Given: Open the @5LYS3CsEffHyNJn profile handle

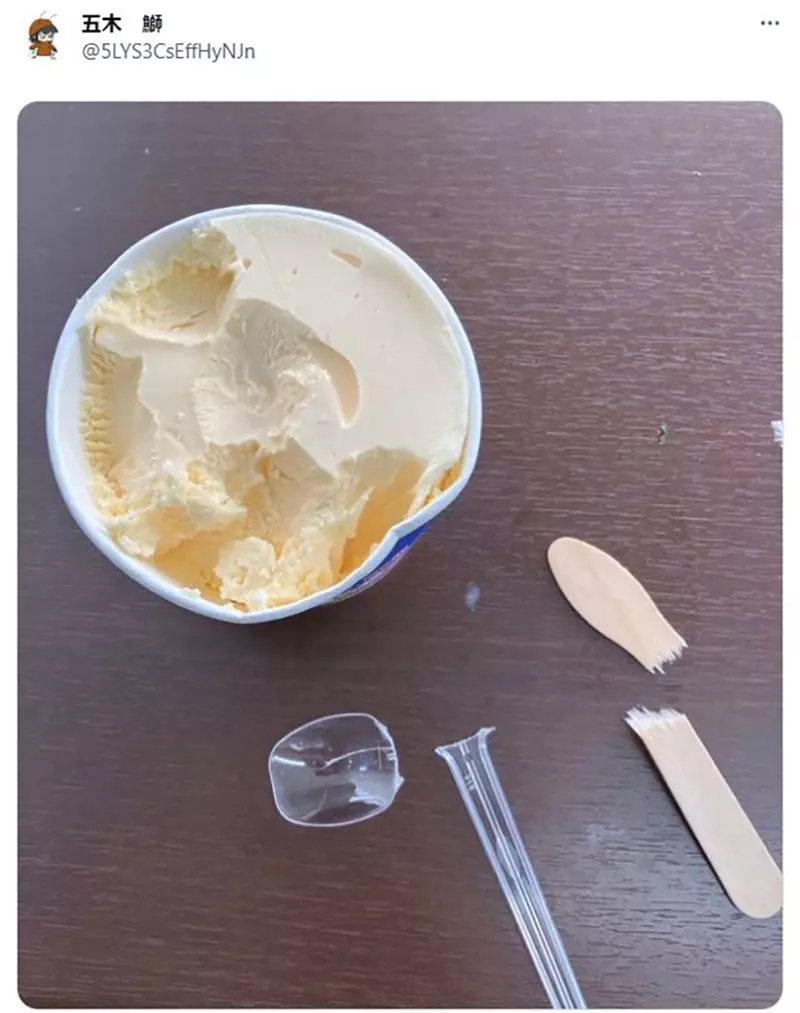Looking at the screenshot, I should point(168,51).
